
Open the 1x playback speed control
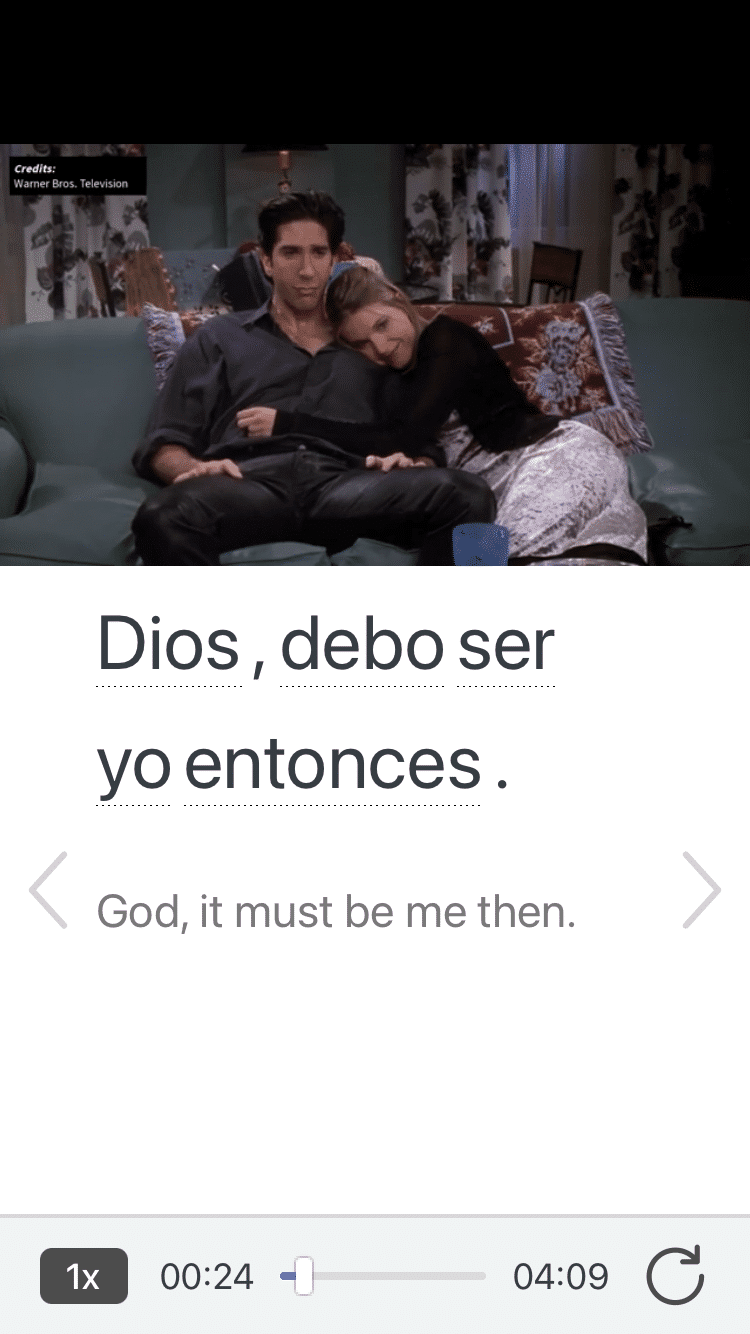point(84,1275)
